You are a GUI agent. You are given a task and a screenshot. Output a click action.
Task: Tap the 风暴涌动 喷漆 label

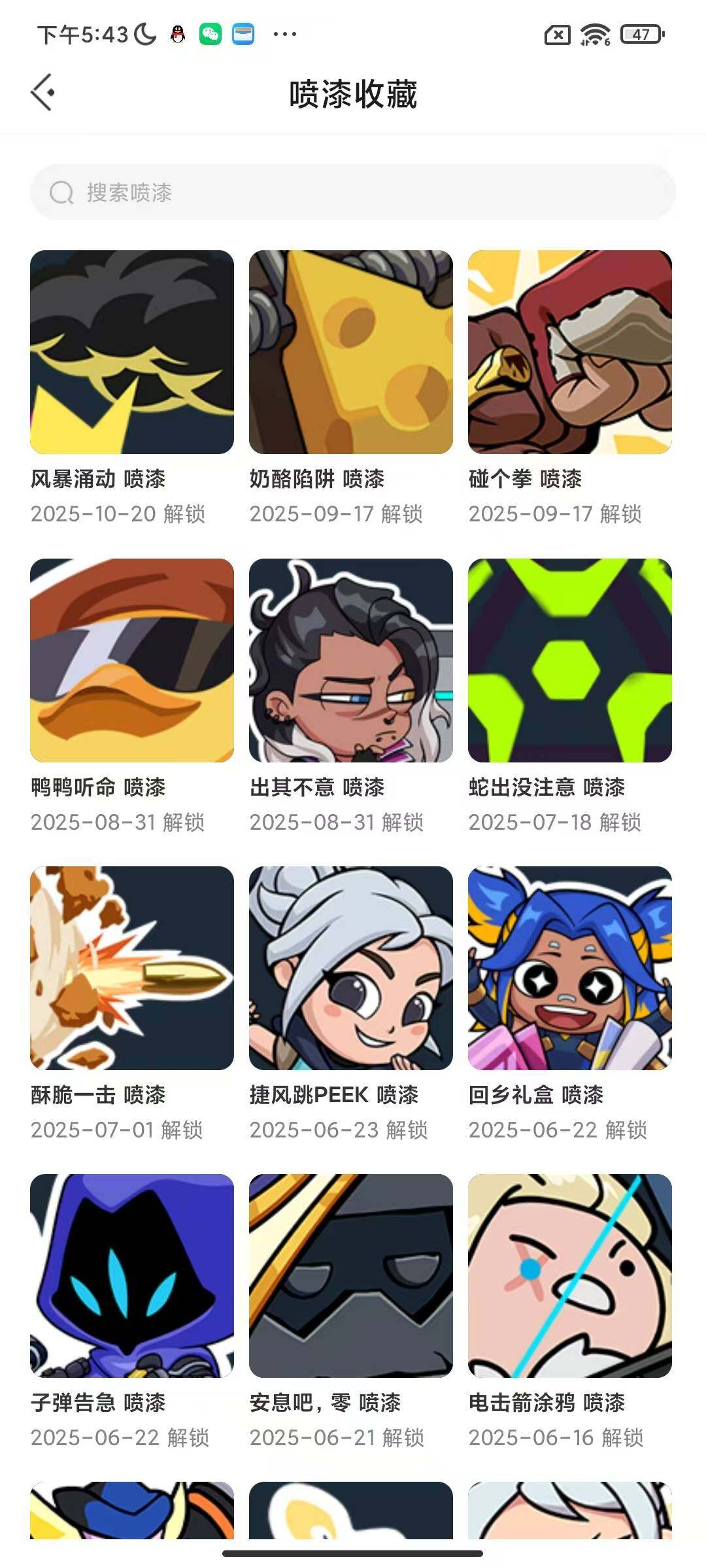(x=99, y=479)
